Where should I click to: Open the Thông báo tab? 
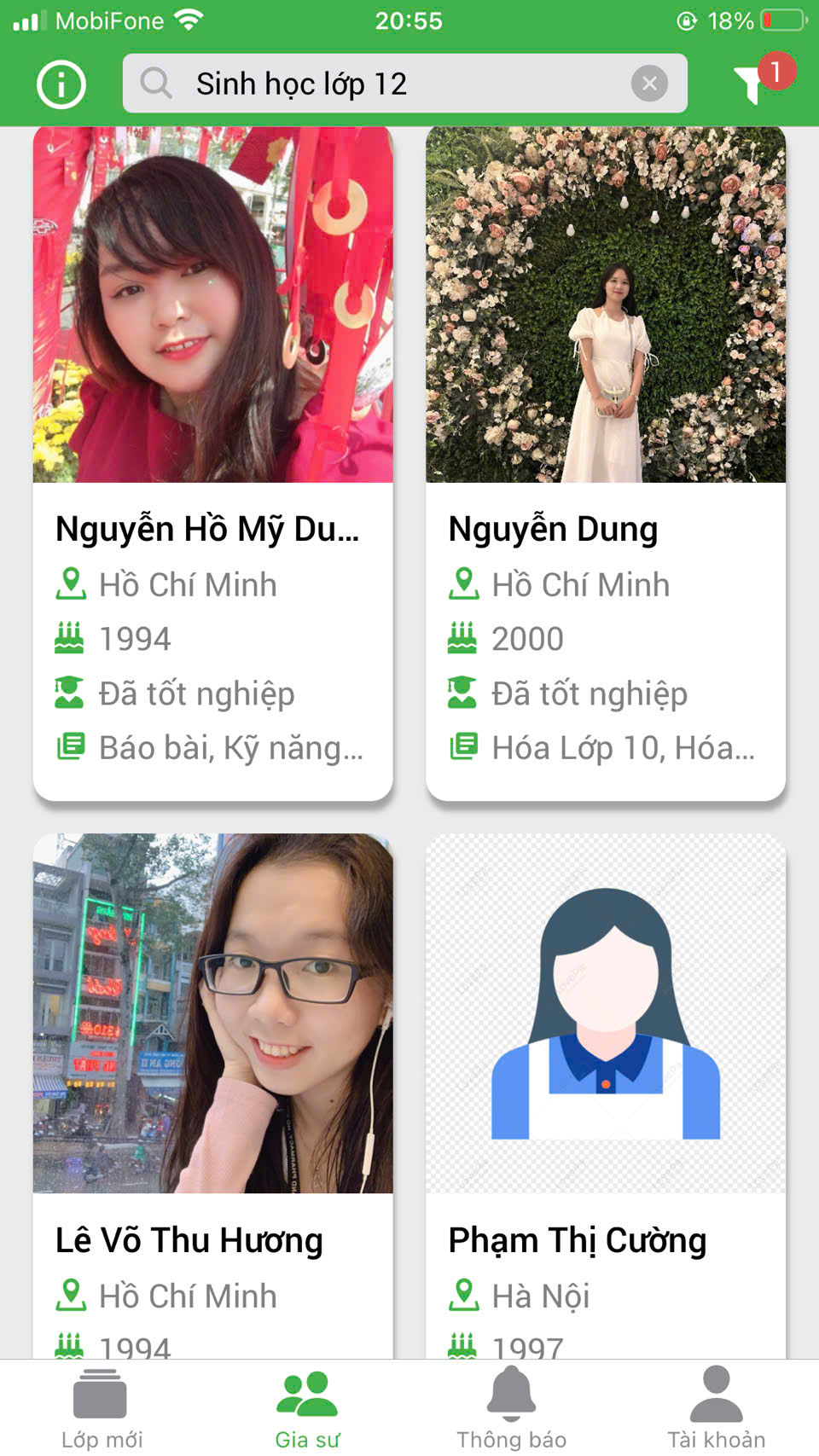point(511,1408)
